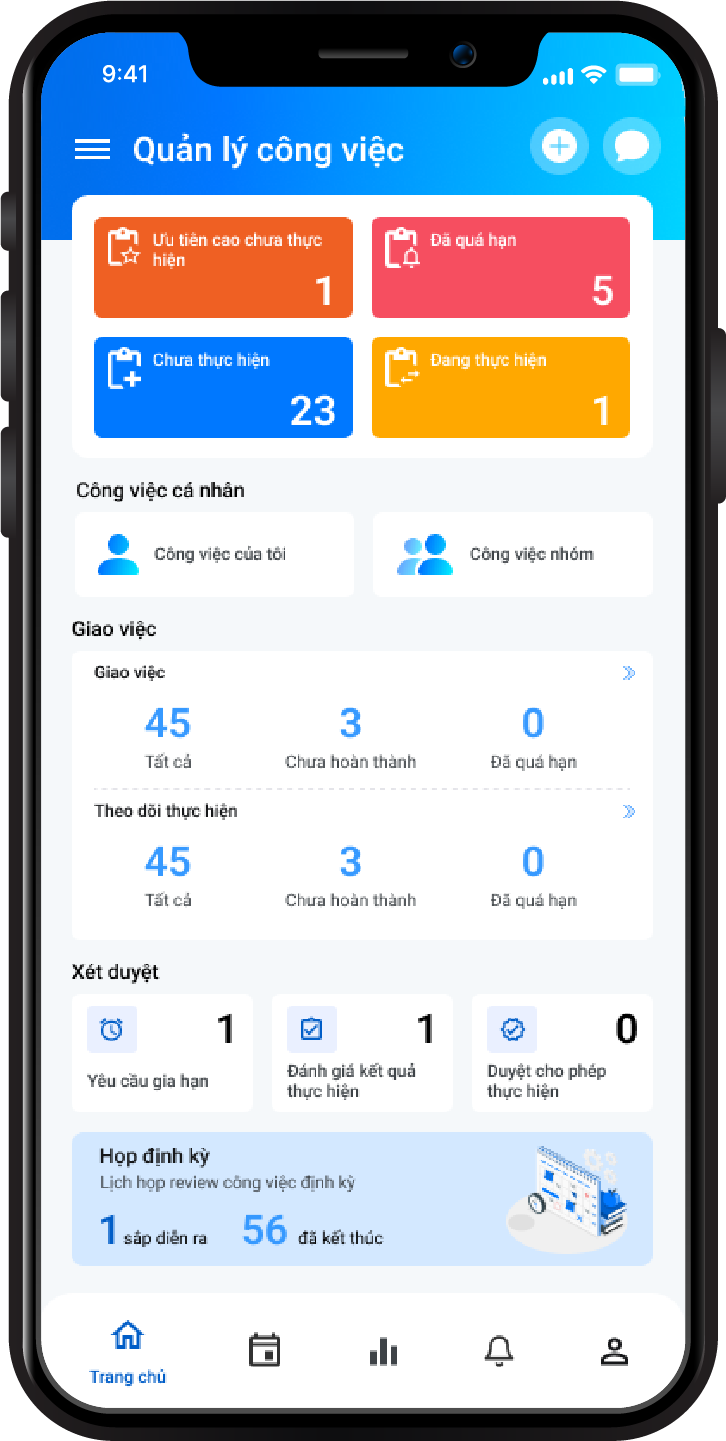Open 'Công việc nhóm'
Viewport: 726px width, 1441px height.
click(512, 554)
